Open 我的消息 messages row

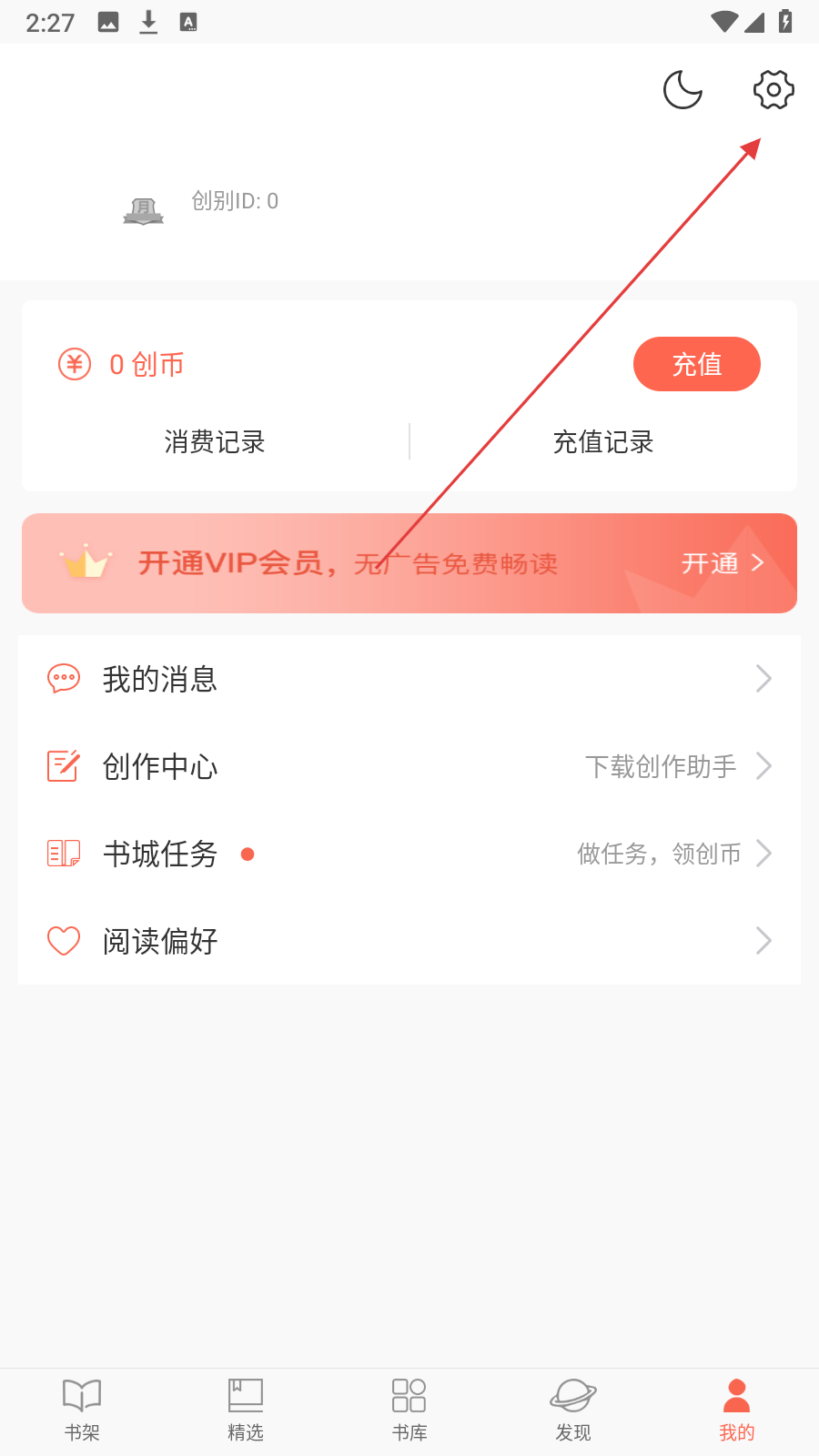pos(409,679)
